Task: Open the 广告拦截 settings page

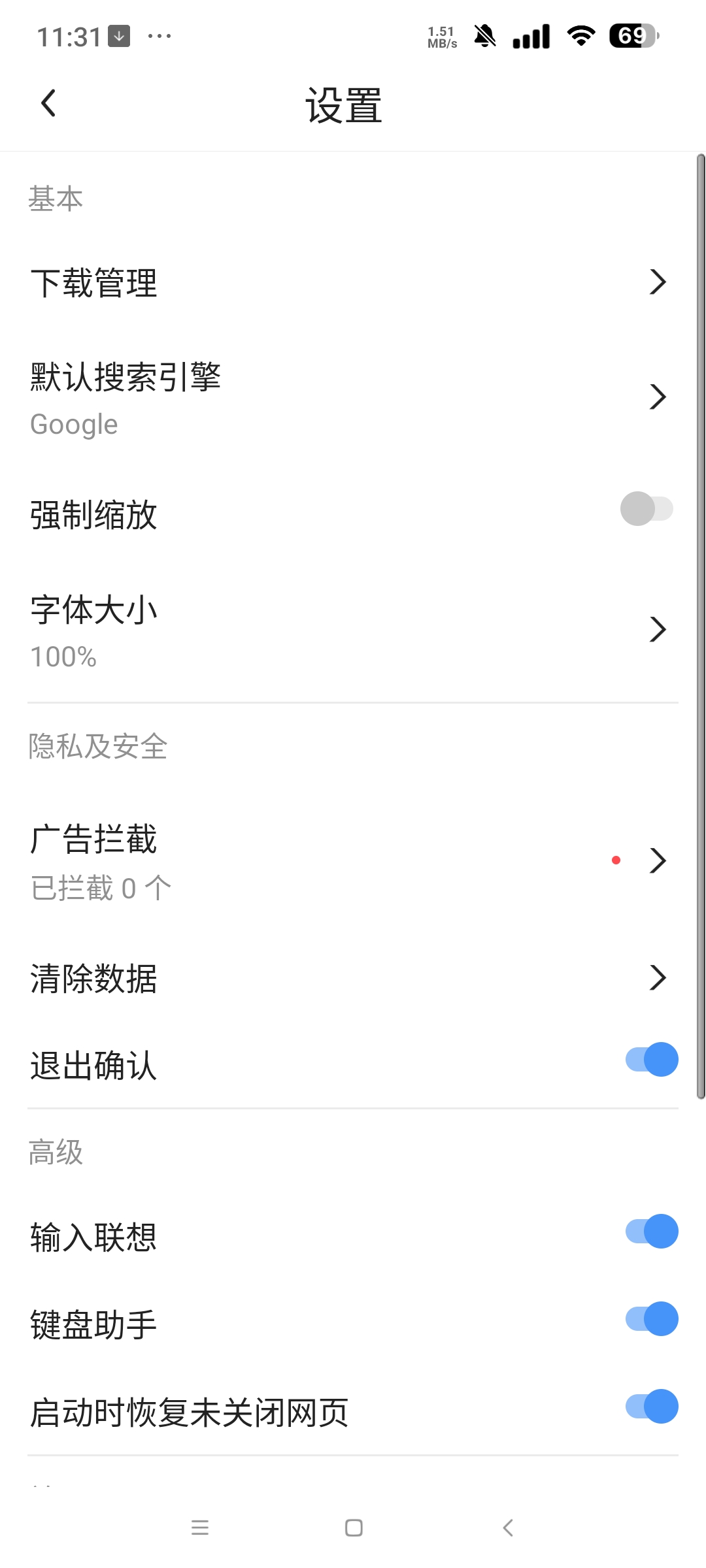Action: click(353, 860)
